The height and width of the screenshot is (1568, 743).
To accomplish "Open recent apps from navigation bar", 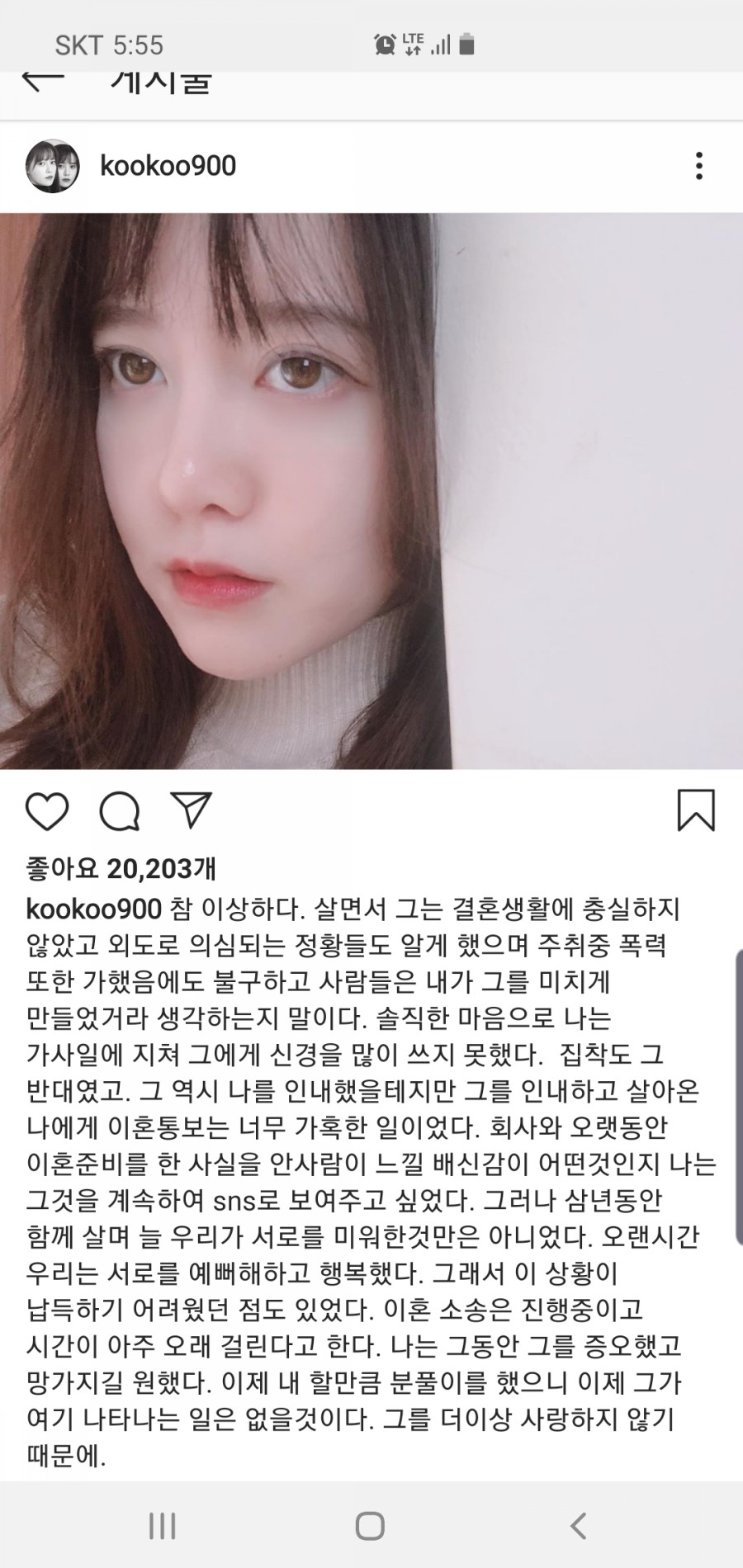I will (x=163, y=1526).
